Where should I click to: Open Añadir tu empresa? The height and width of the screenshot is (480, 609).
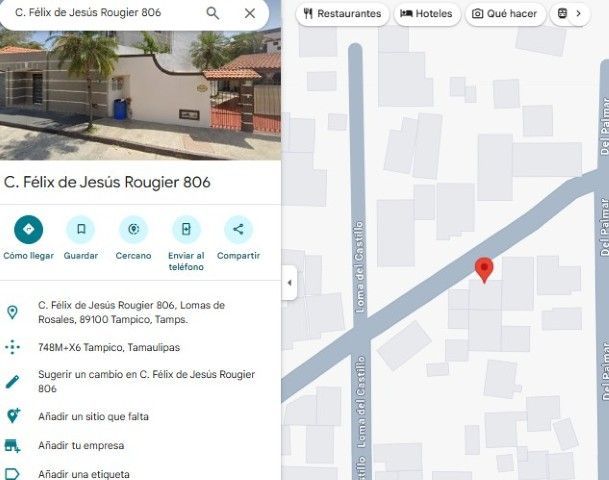click(81, 445)
